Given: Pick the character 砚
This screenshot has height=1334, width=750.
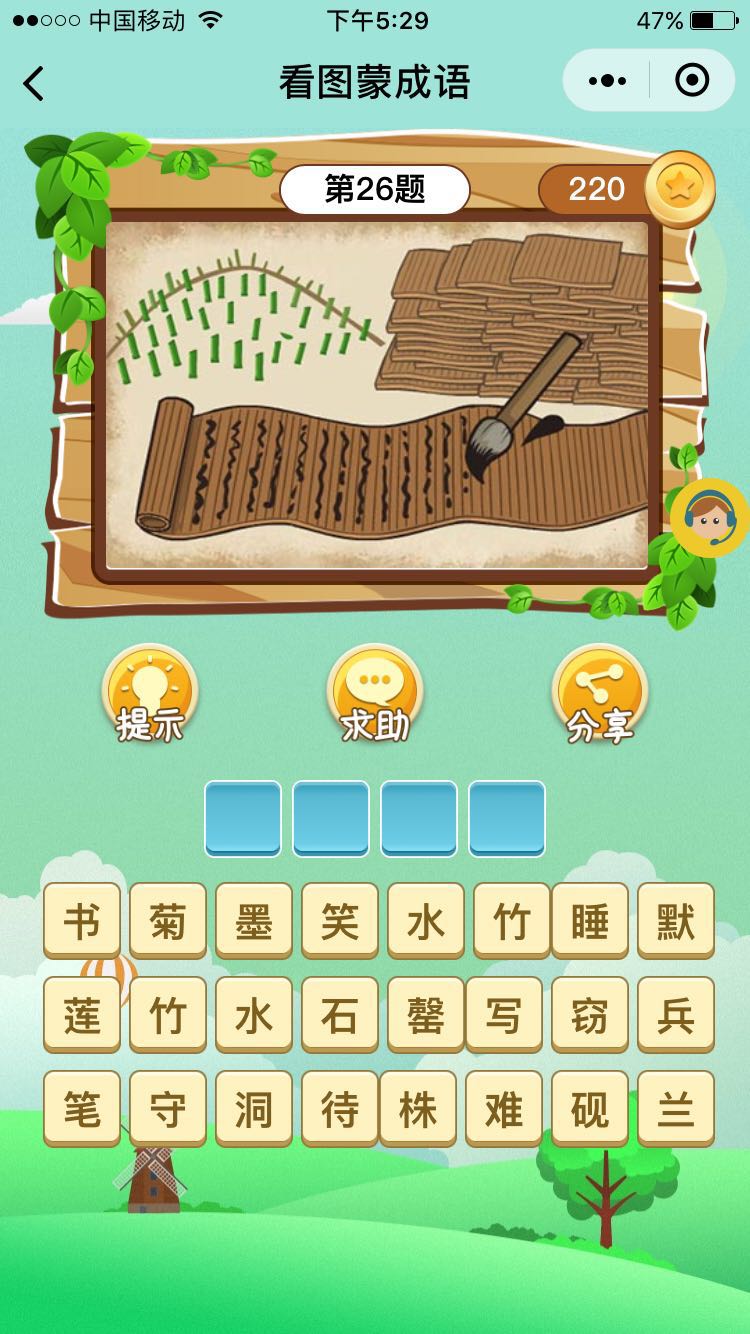Looking at the screenshot, I should pos(590,1108).
